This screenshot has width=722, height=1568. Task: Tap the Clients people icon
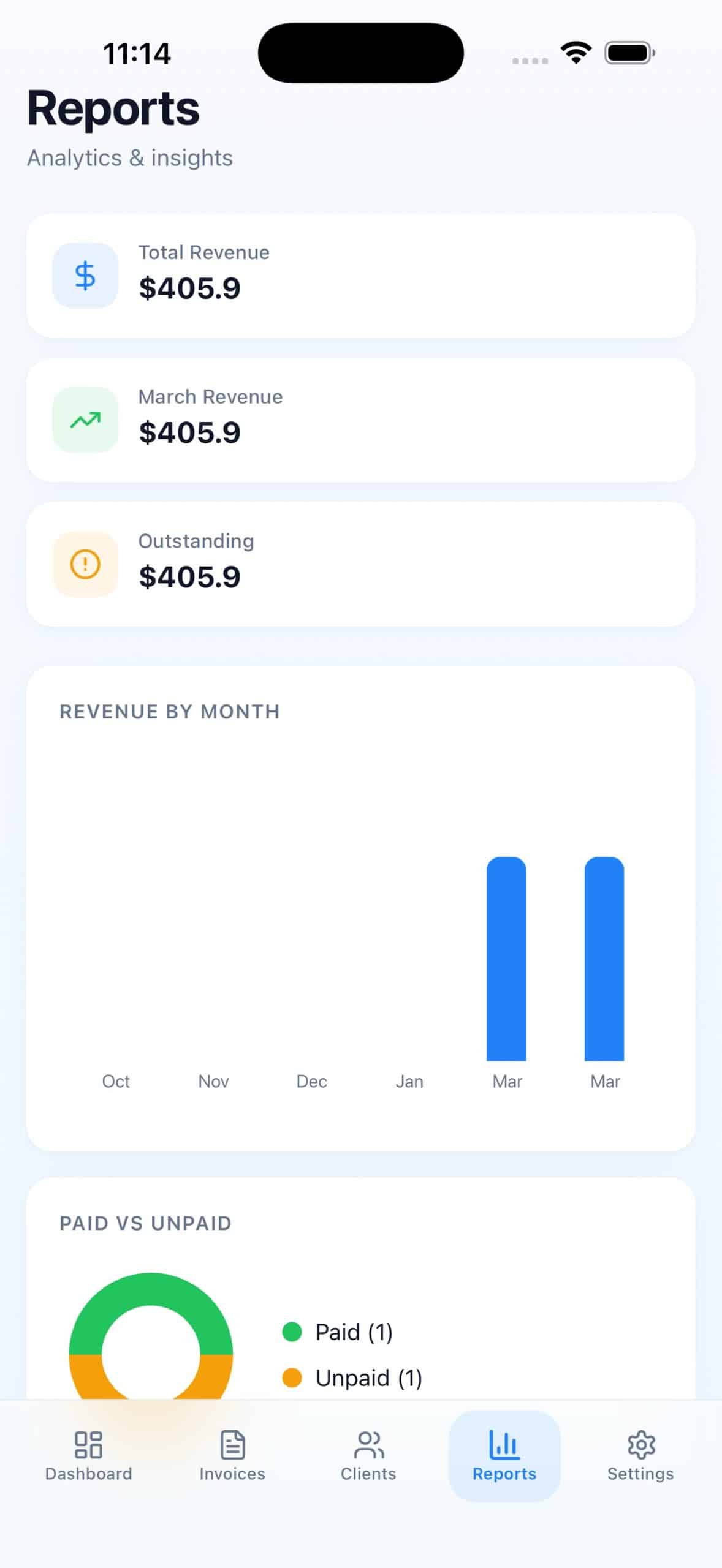368,1445
